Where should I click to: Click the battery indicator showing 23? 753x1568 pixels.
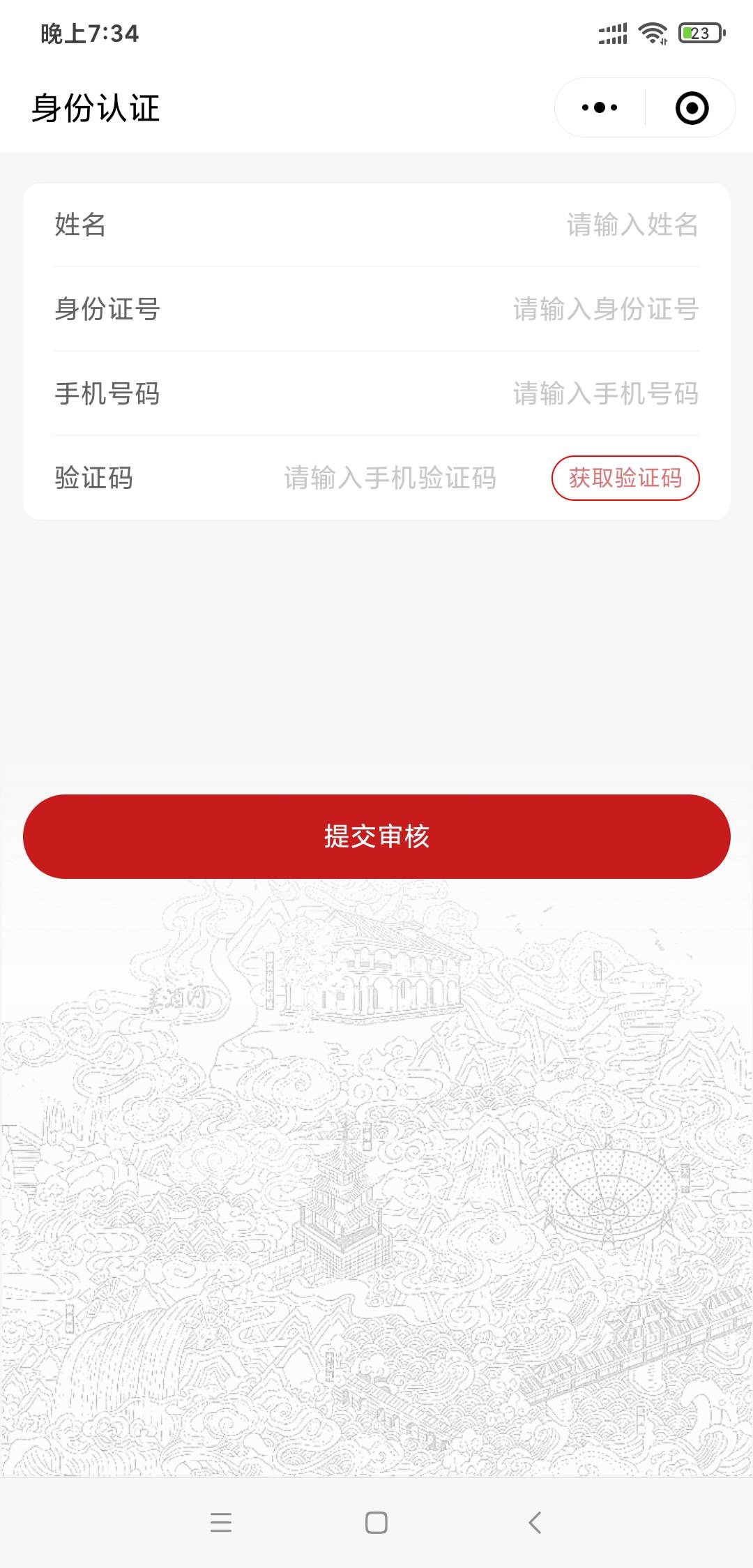[699, 33]
